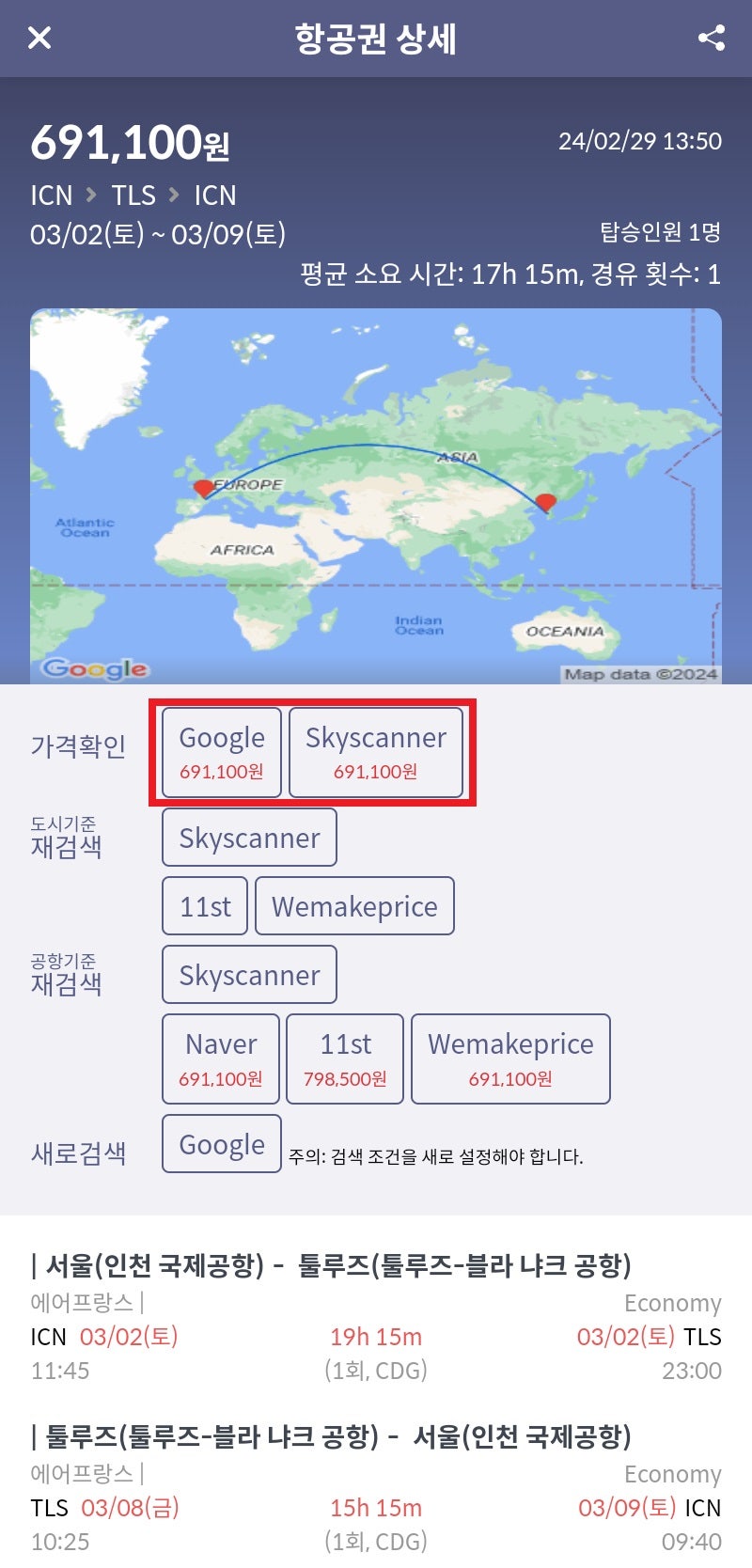Viewport: 752px width, 1568px height.
Task: Re-search by airport on Skyscanner
Action: pos(249,975)
